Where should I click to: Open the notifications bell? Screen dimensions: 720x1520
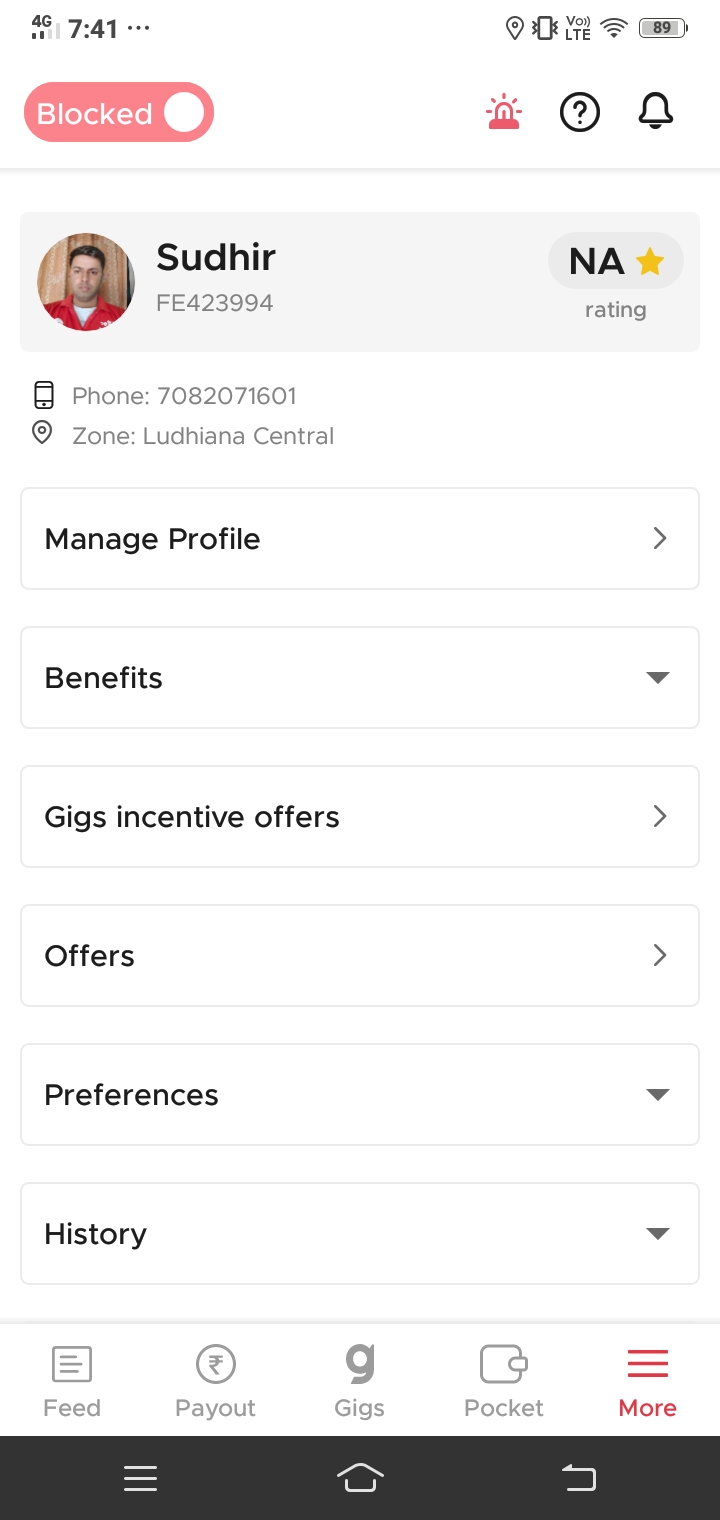click(656, 112)
